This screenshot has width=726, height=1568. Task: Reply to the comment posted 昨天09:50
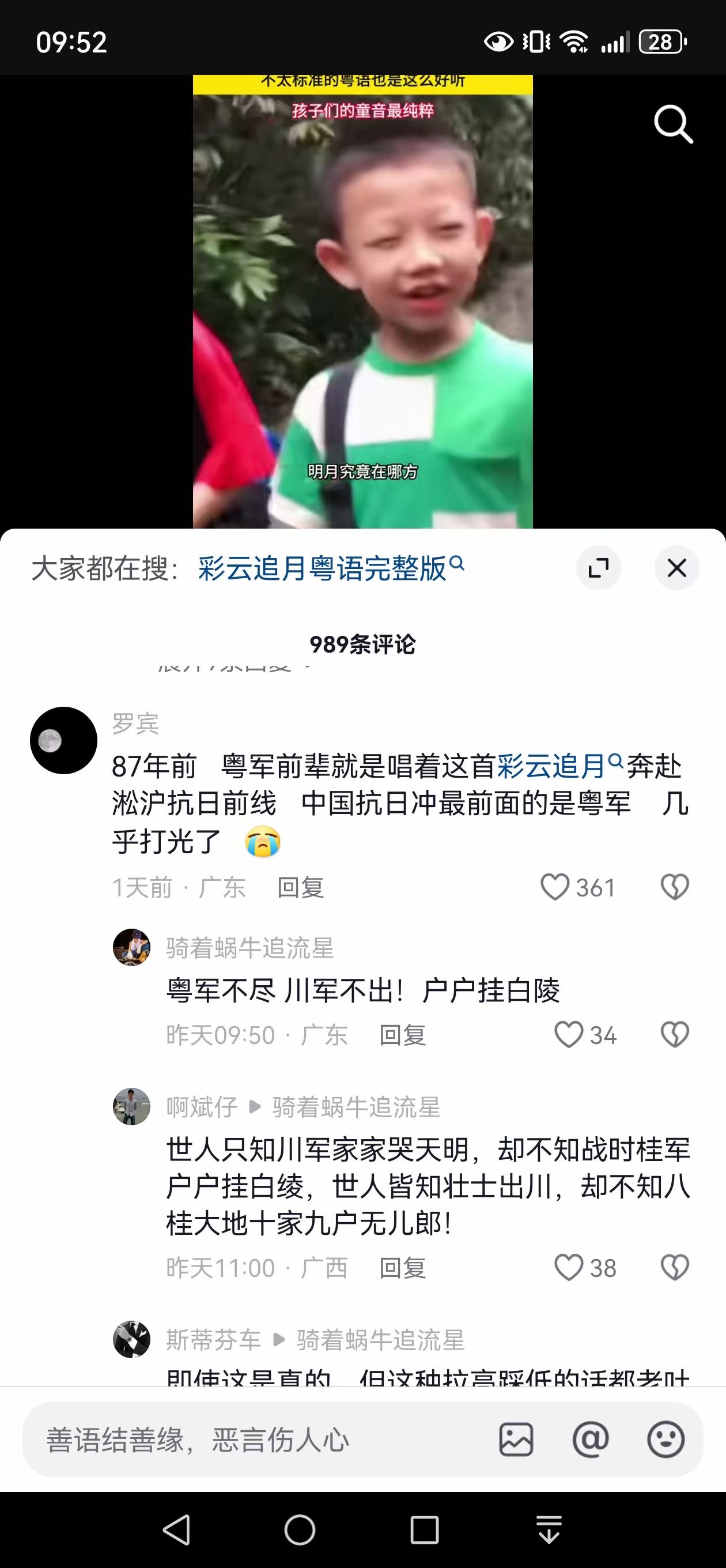pos(402,1035)
